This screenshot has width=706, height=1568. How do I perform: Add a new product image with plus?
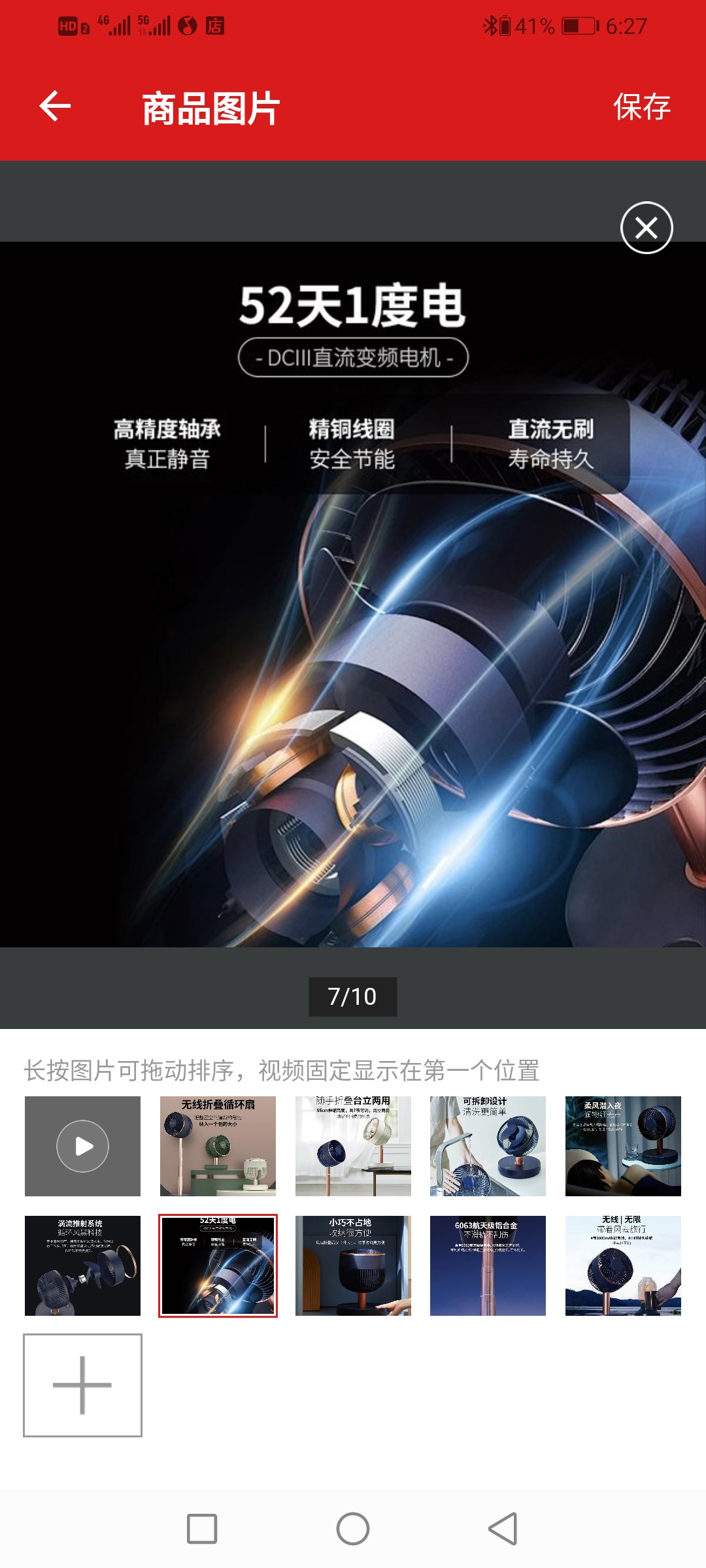point(82,1385)
